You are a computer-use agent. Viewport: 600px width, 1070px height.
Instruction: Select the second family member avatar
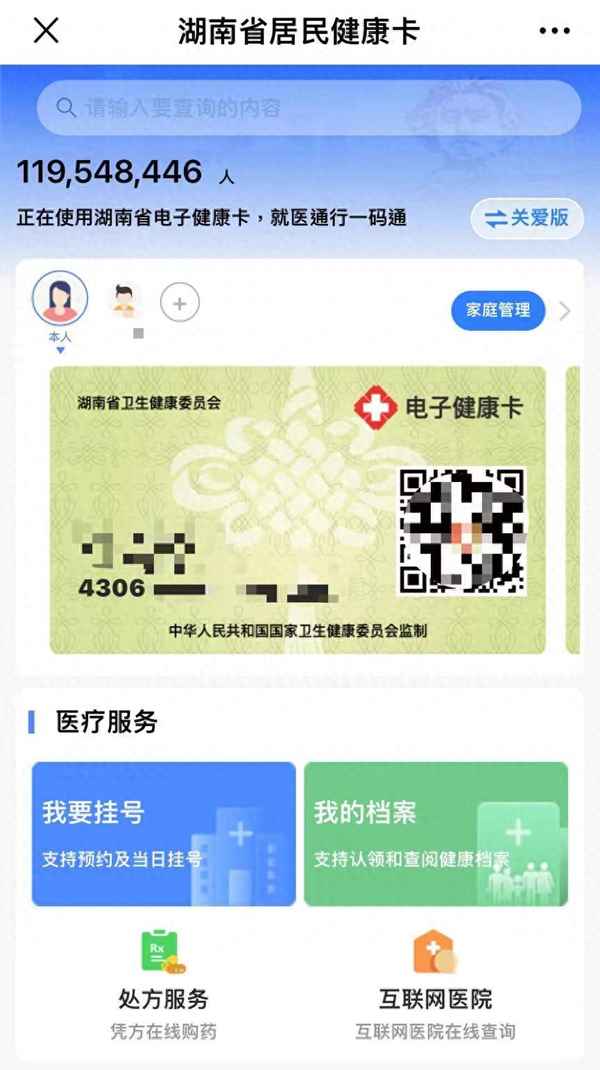coord(124,300)
